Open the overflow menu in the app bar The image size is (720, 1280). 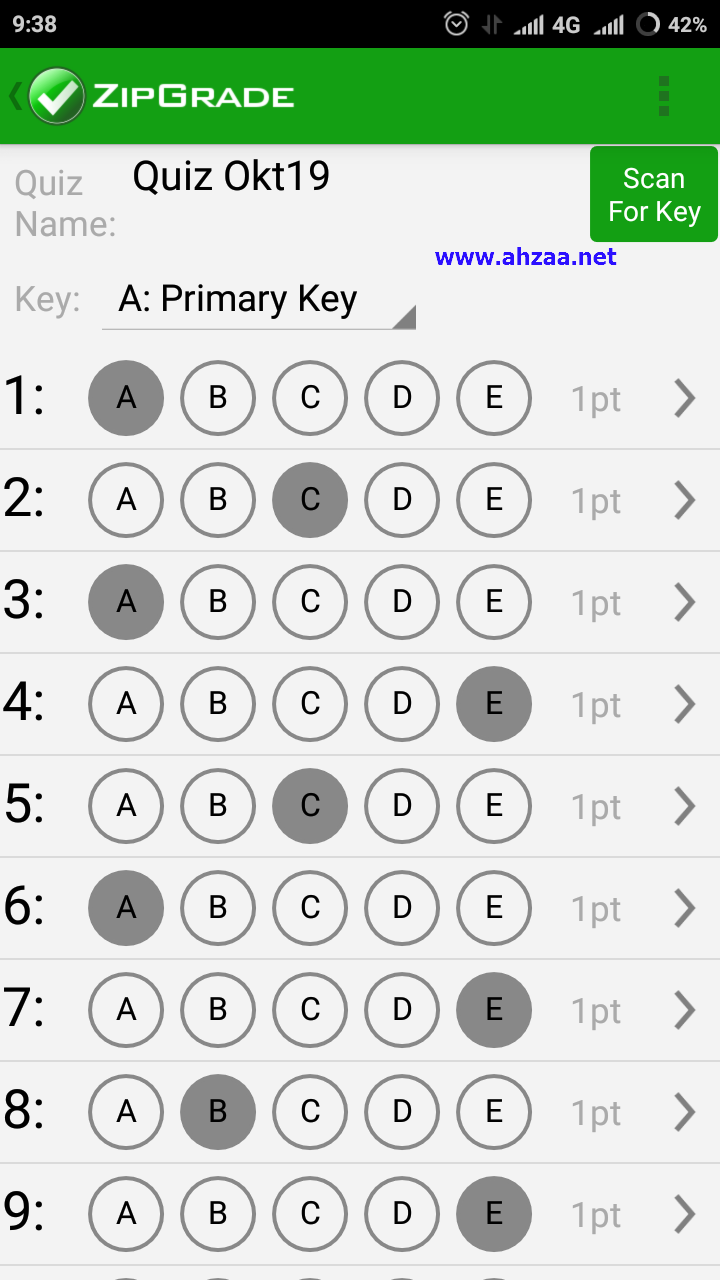(x=664, y=96)
